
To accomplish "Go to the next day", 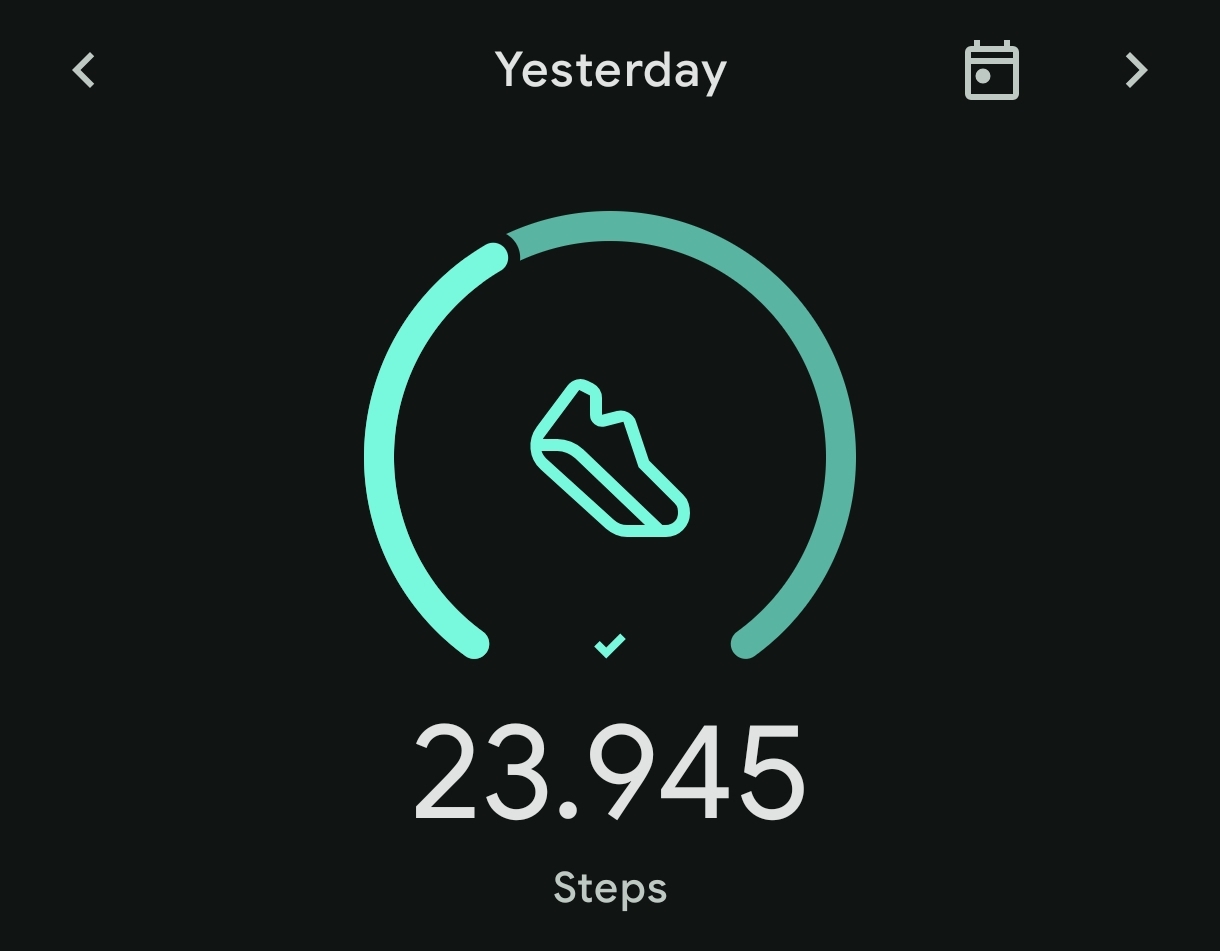I will [1136, 71].
